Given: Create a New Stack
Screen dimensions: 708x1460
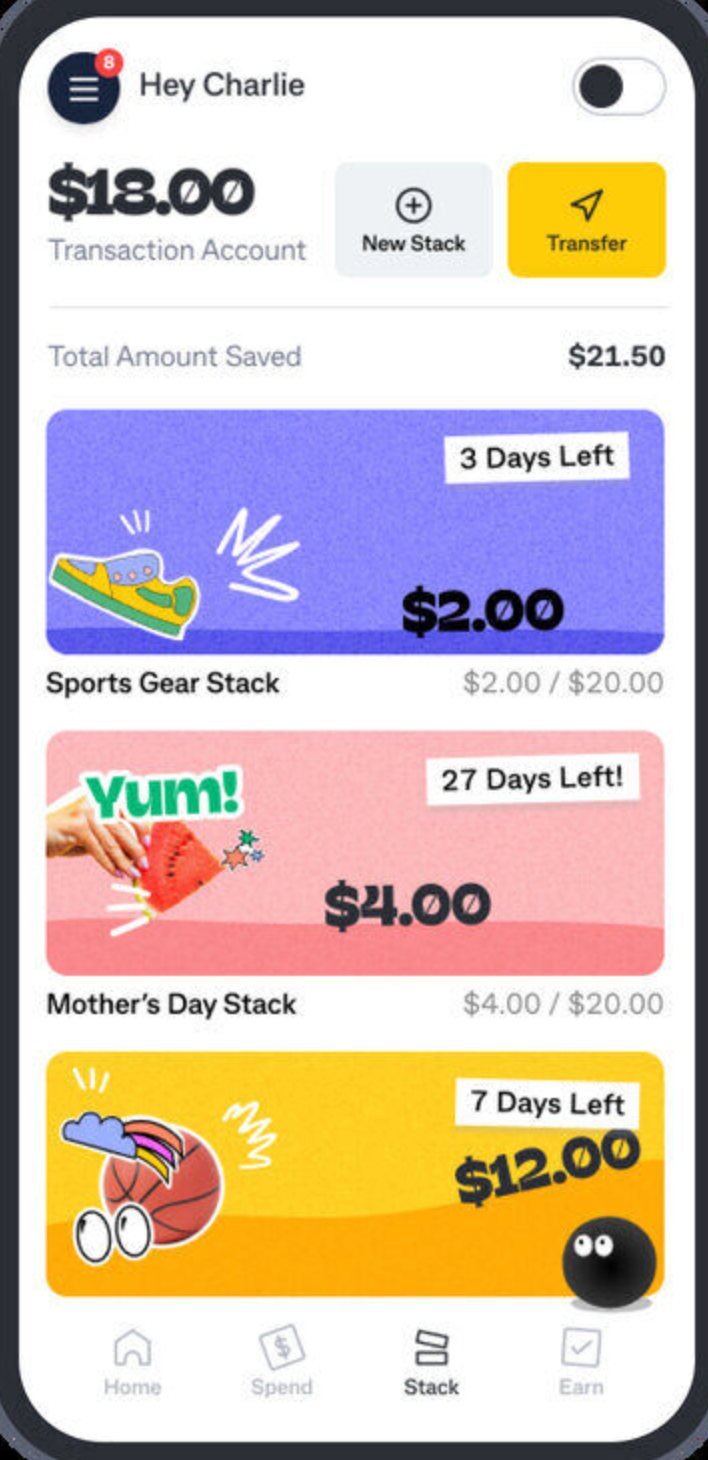Looking at the screenshot, I should click(x=413, y=220).
